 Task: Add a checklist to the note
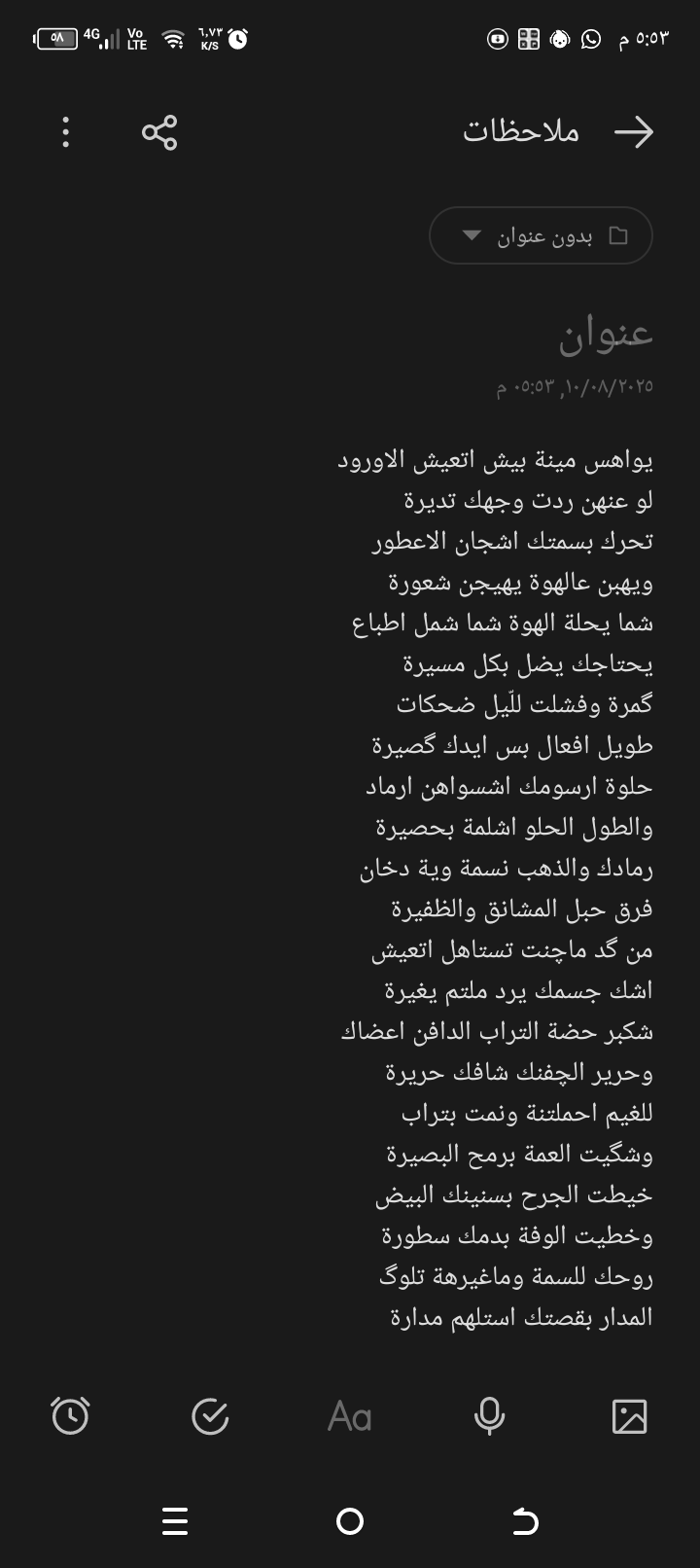point(210,1416)
